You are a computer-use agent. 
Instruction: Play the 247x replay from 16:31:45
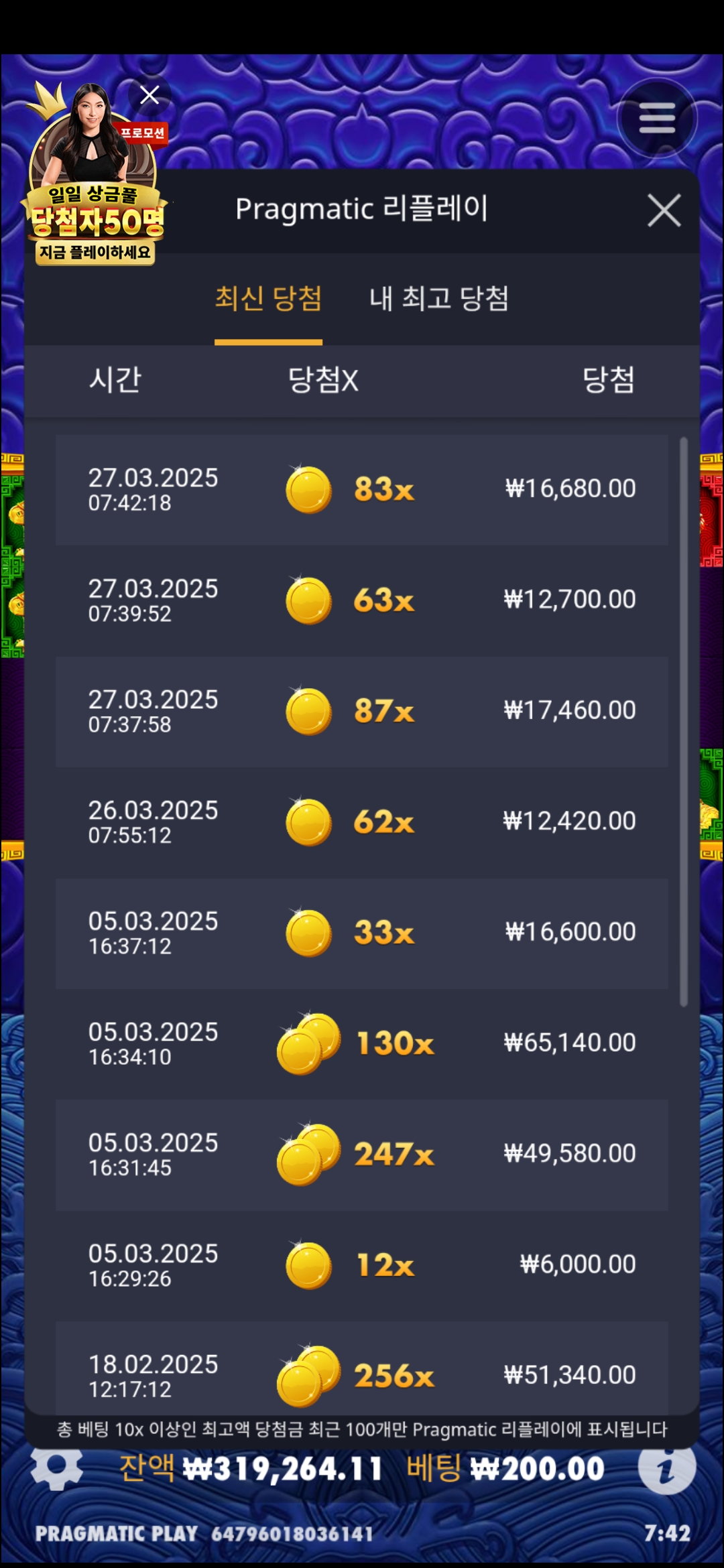click(x=361, y=1154)
